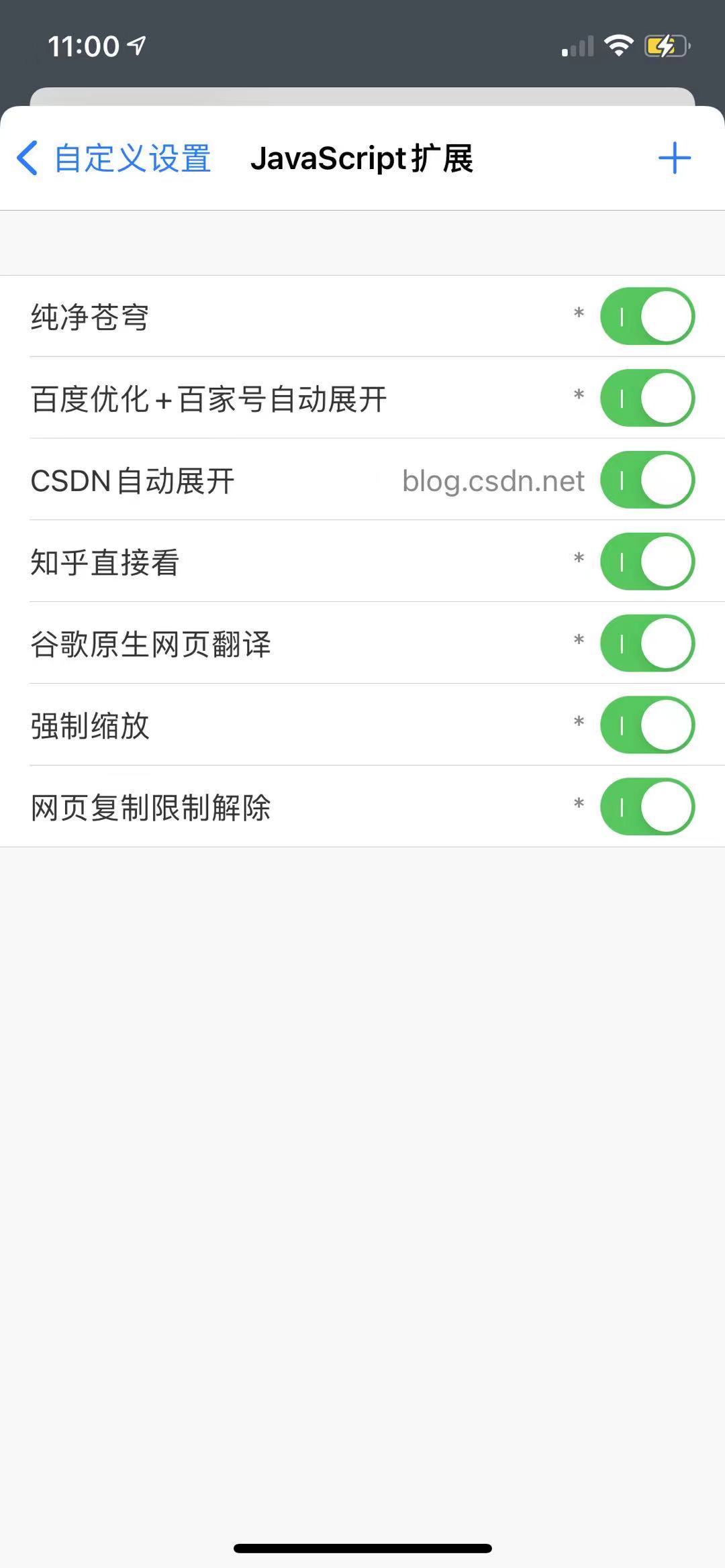Disable the 纯净苍穹 switch

(x=647, y=316)
